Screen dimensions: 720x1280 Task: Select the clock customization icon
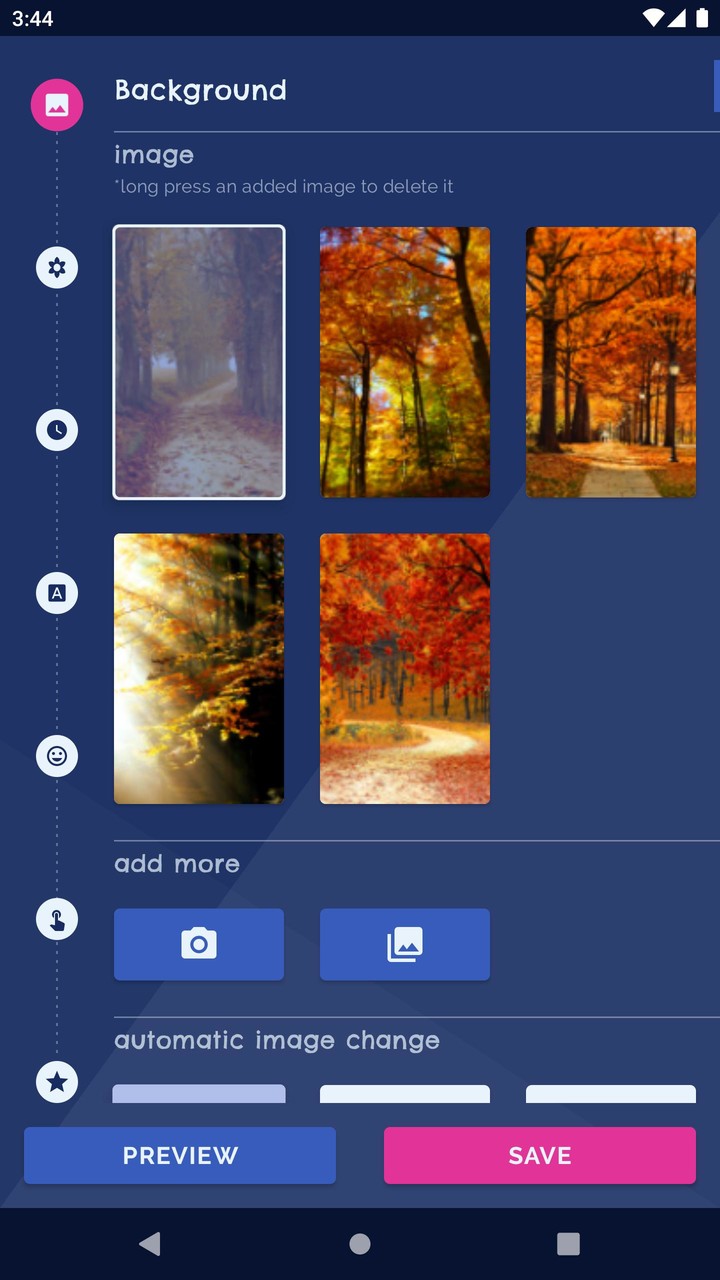point(57,430)
